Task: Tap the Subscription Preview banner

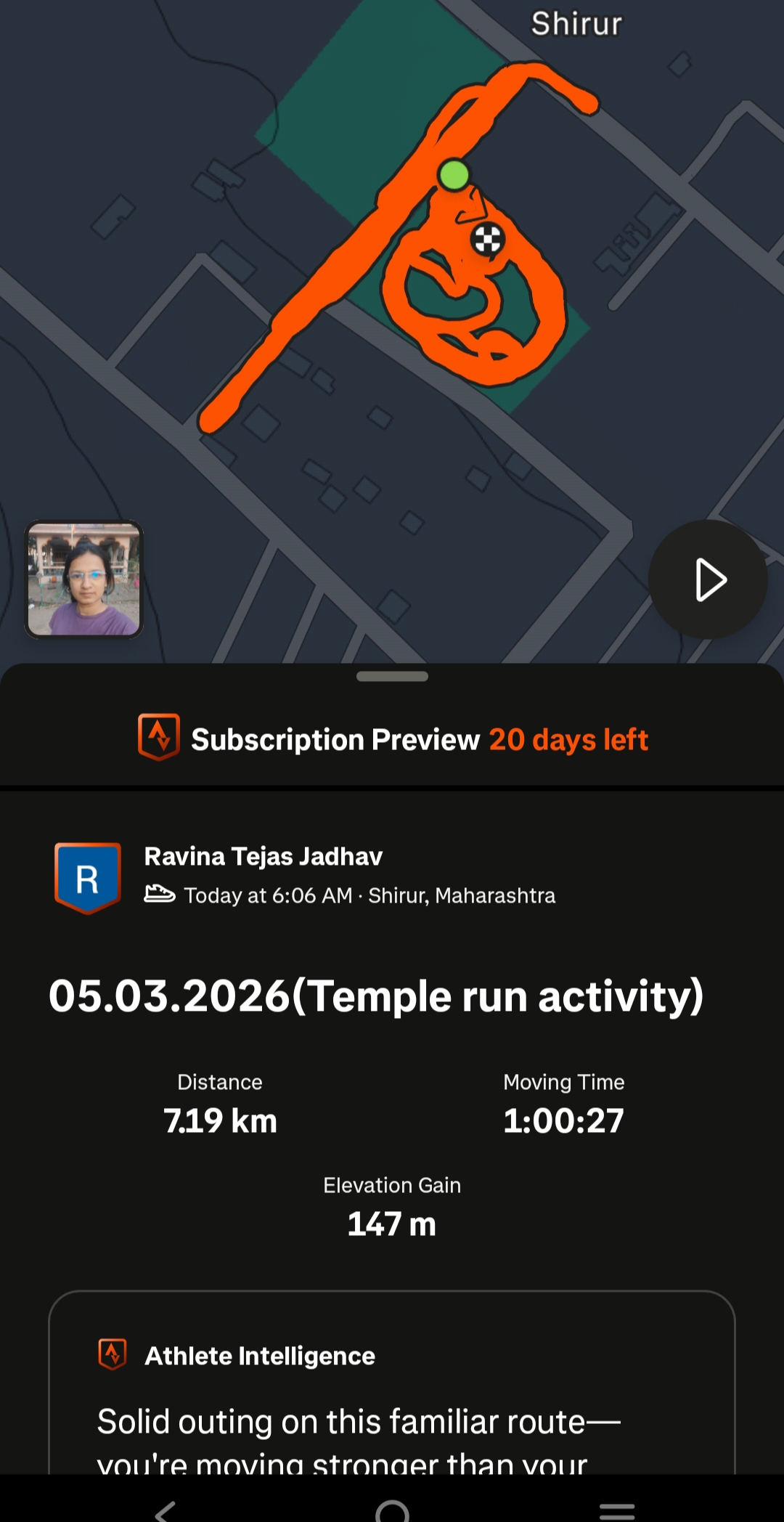Action: pos(392,739)
